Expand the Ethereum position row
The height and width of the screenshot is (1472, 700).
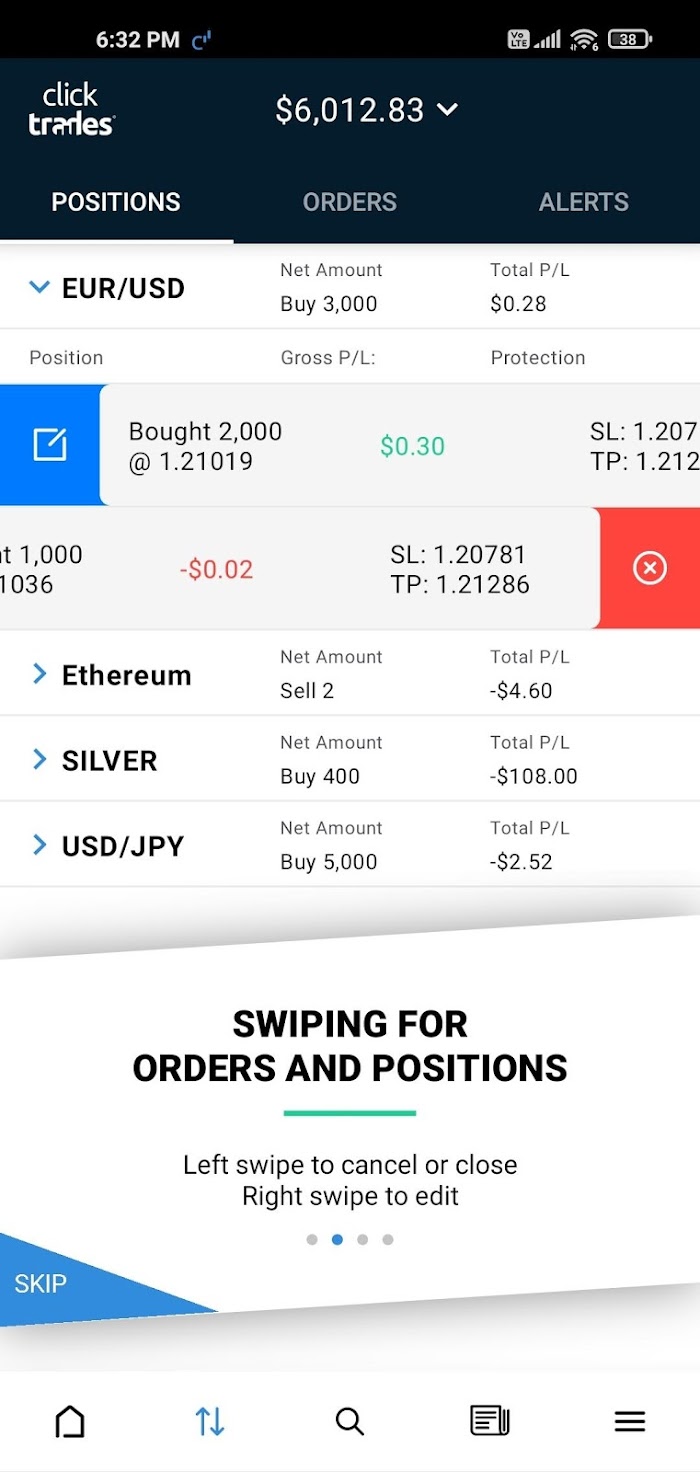click(x=39, y=675)
